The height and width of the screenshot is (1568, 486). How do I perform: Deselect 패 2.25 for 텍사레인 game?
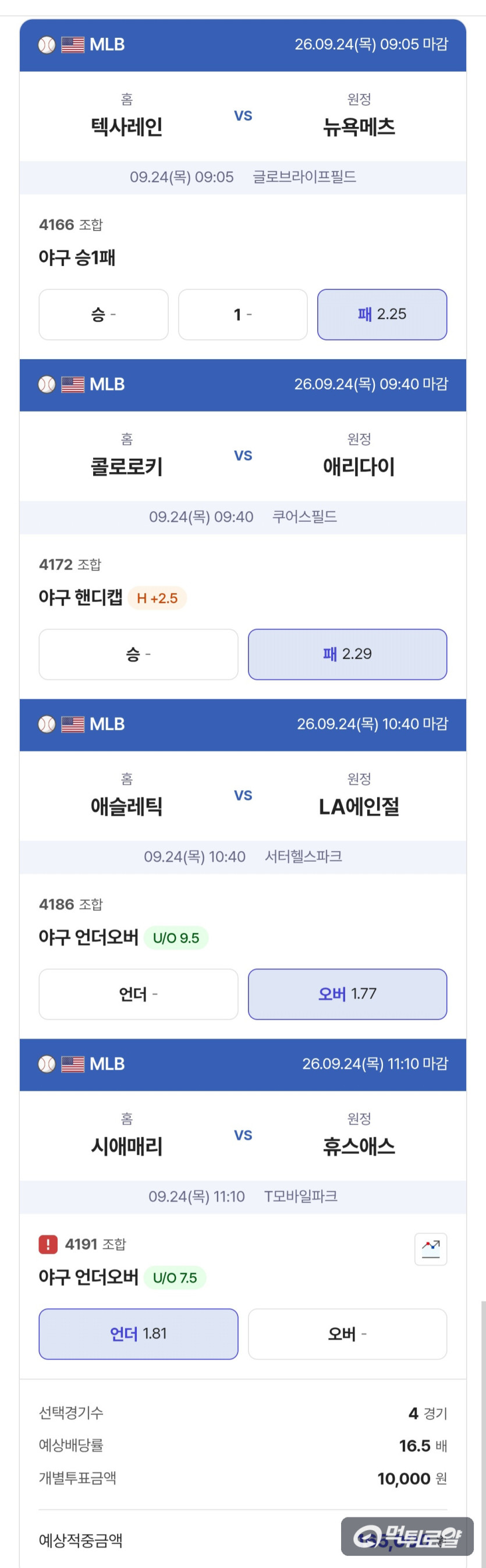tap(382, 314)
